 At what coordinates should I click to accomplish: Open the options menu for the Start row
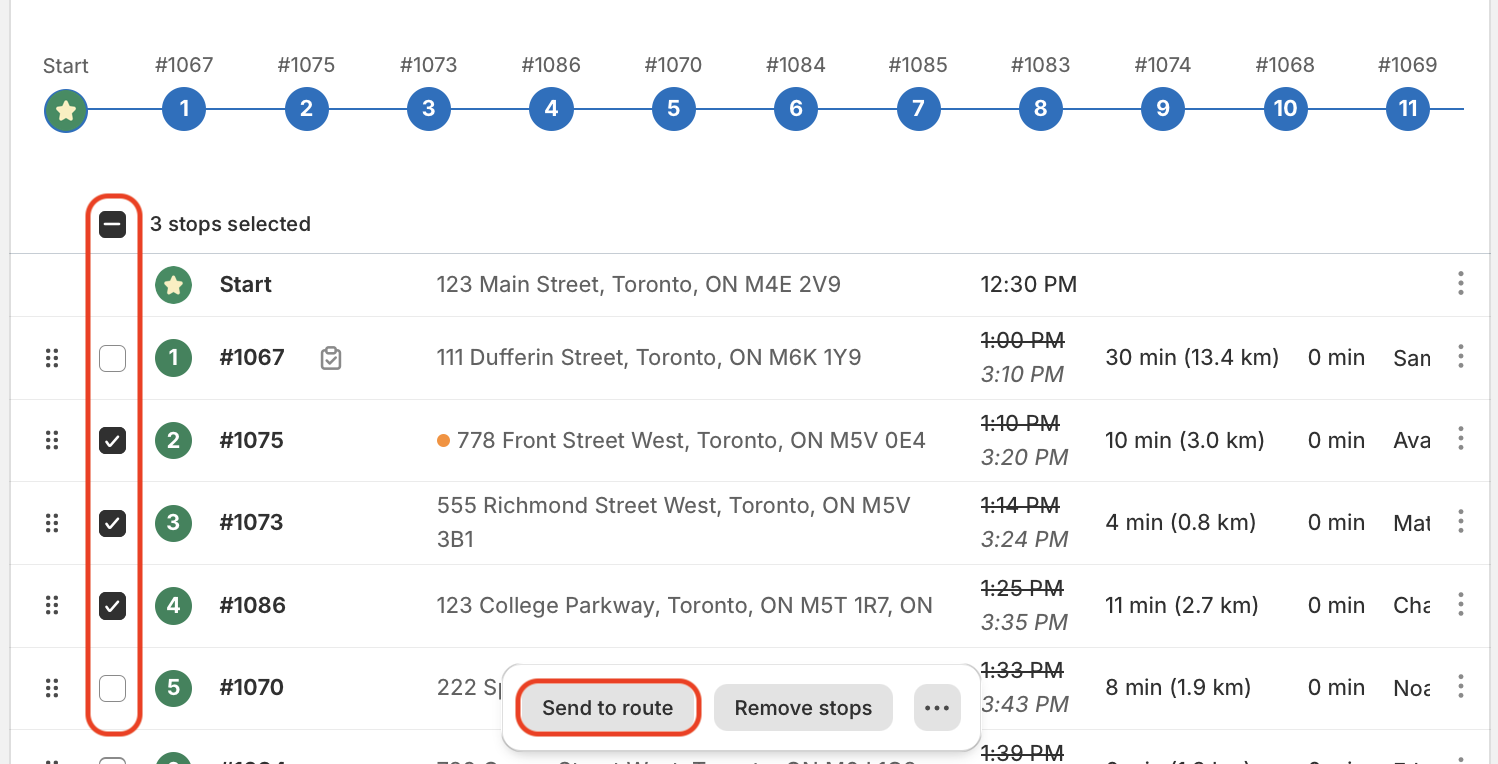click(1460, 284)
